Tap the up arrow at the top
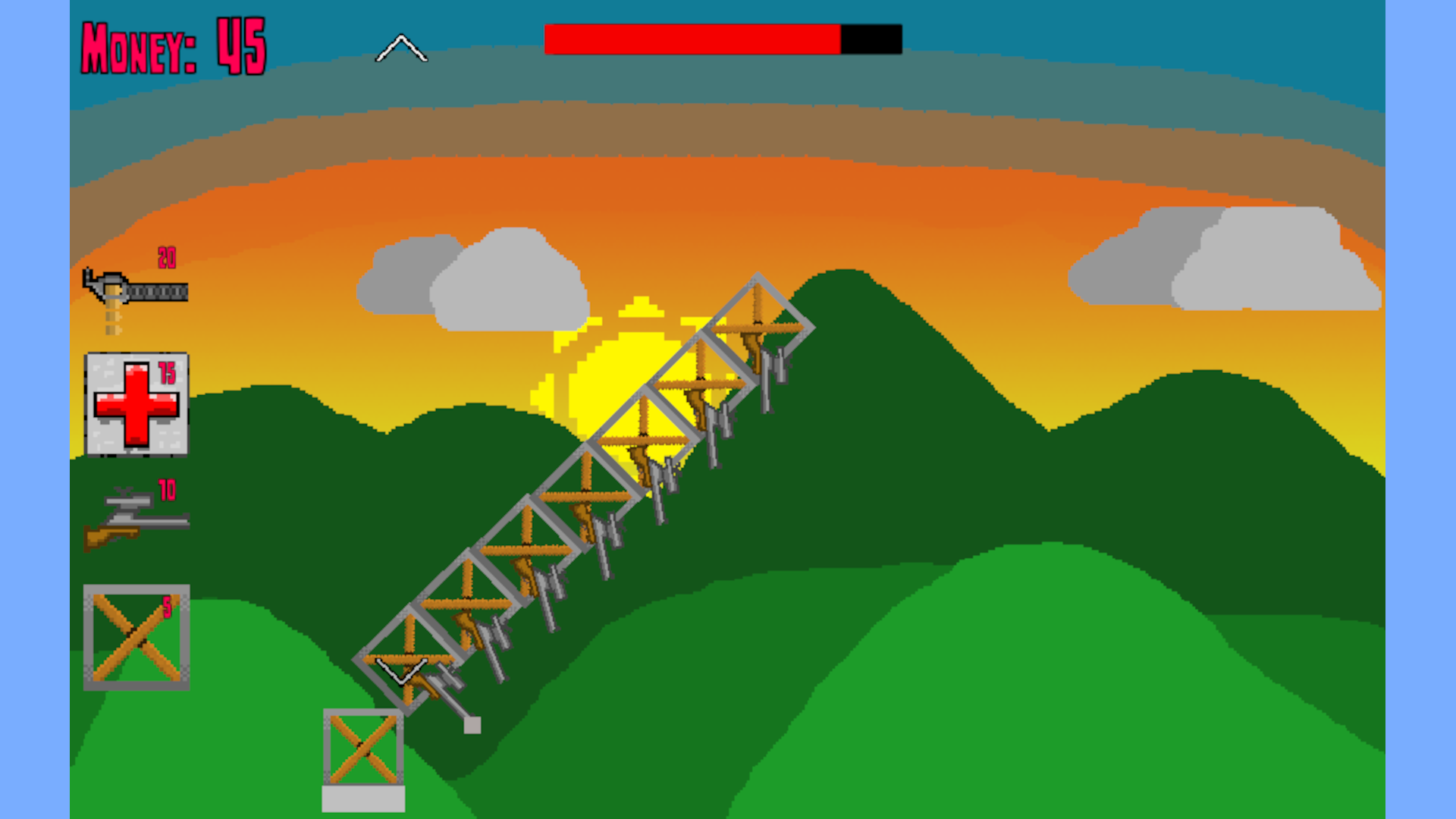The height and width of the screenshot is (819, 1456). [401, 49]
